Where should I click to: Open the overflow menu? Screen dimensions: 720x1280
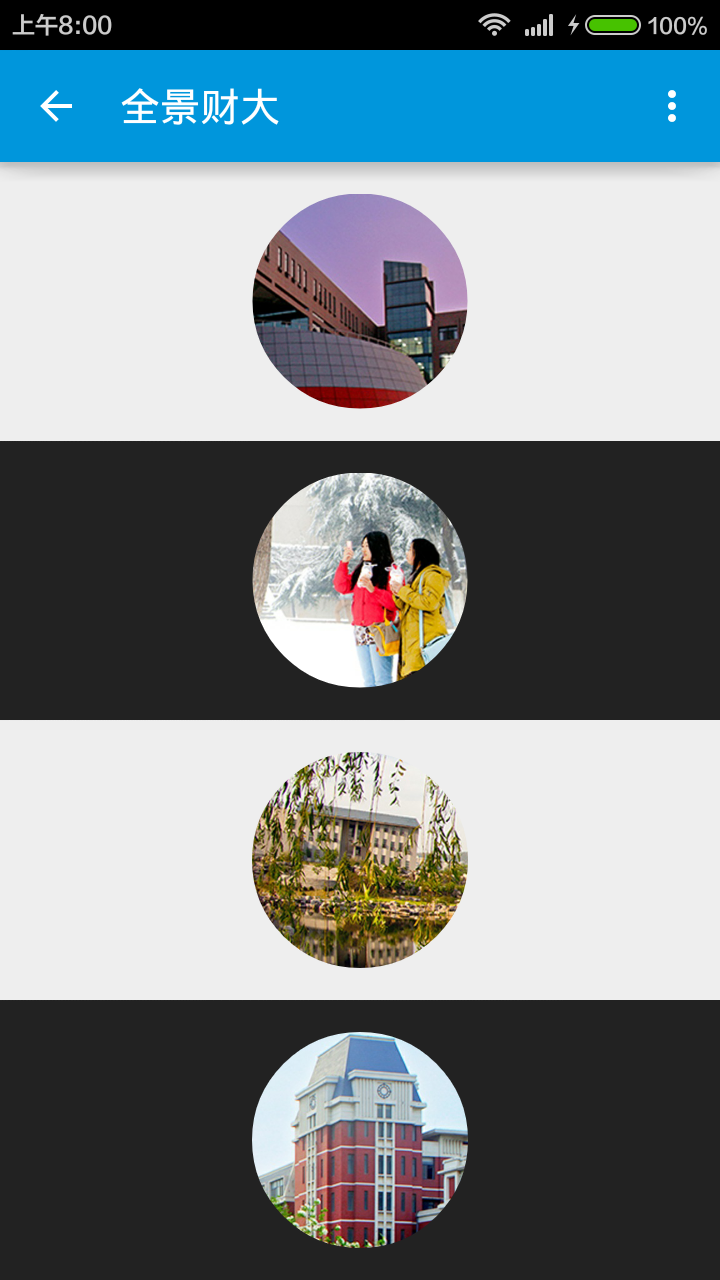(672, 106)
